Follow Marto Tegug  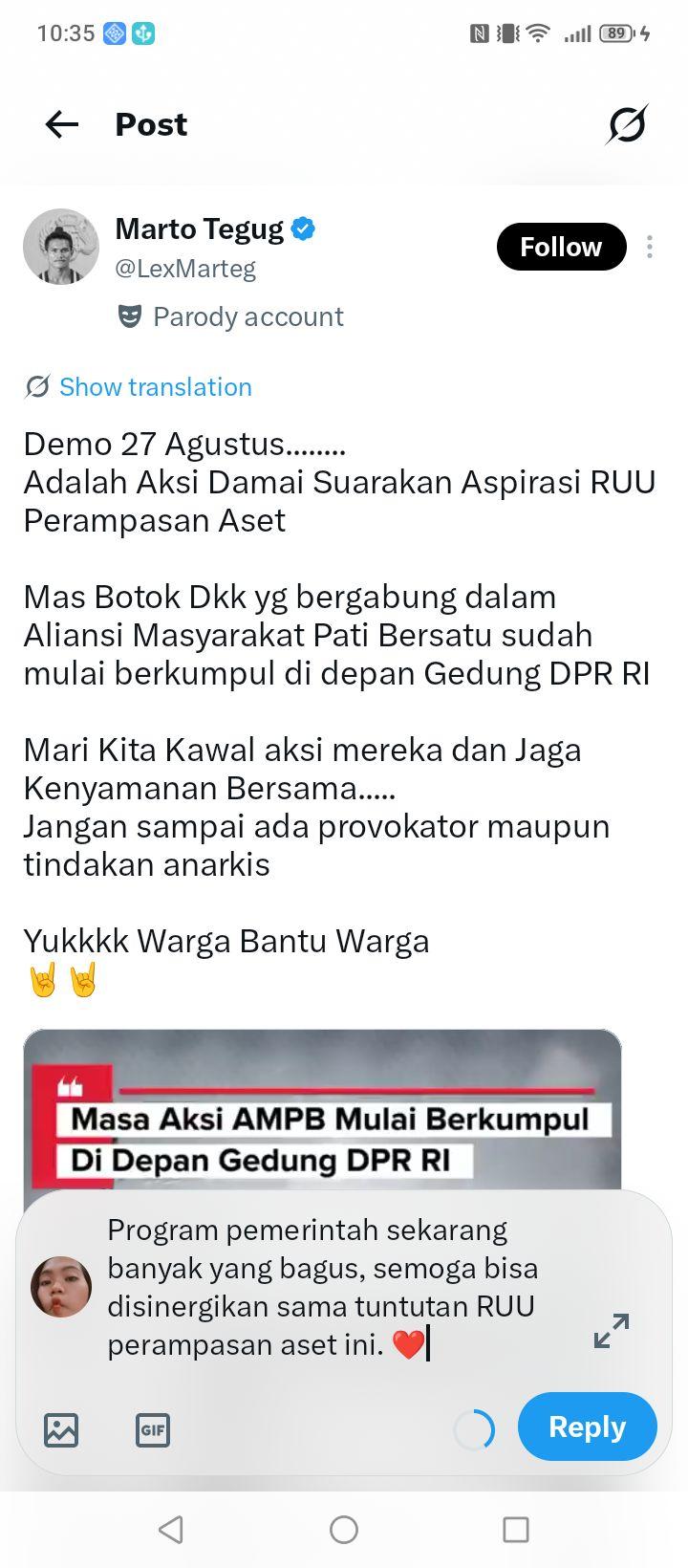point(561,247)
